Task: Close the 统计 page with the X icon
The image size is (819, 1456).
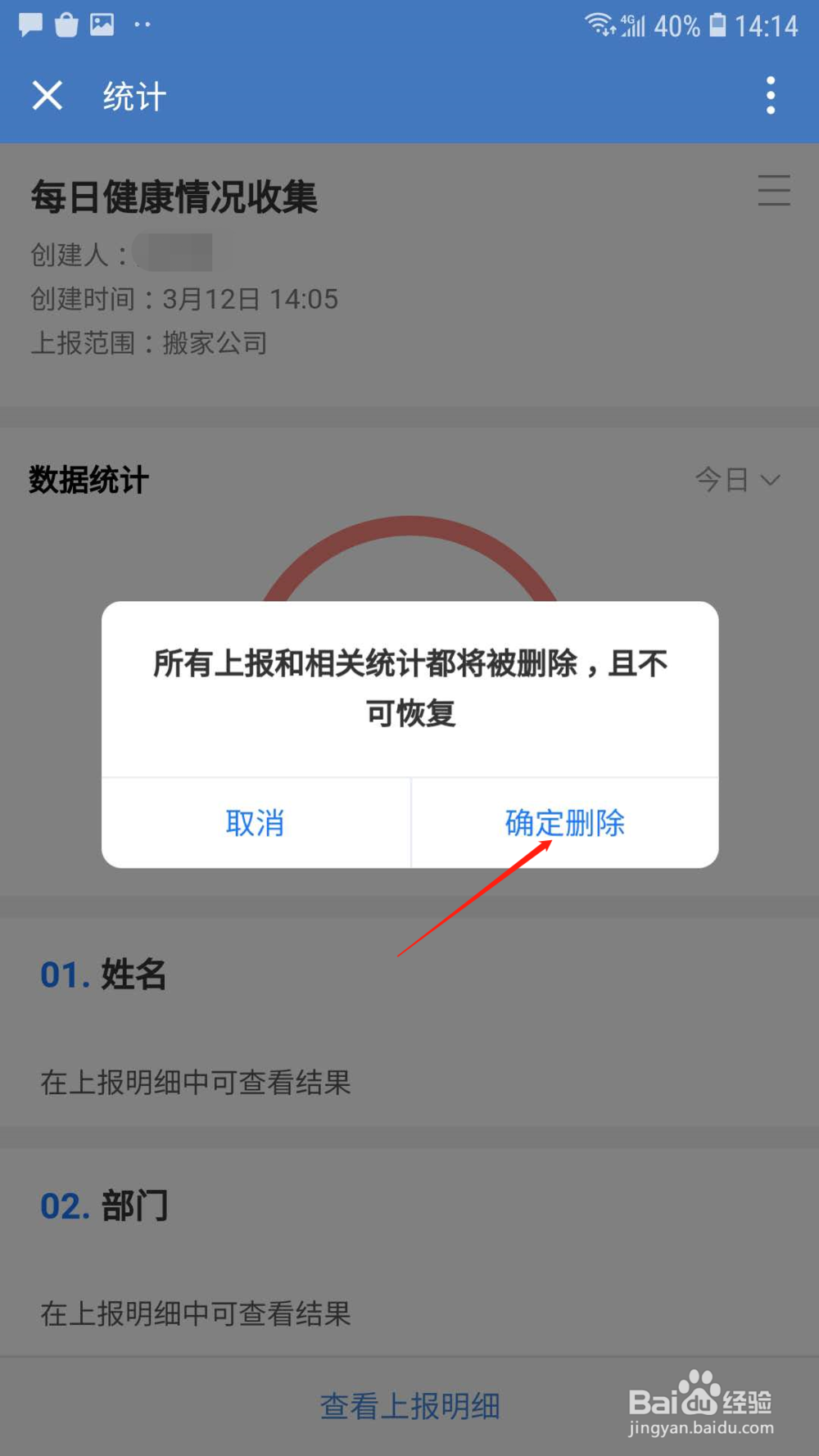Action: point(48,95)
